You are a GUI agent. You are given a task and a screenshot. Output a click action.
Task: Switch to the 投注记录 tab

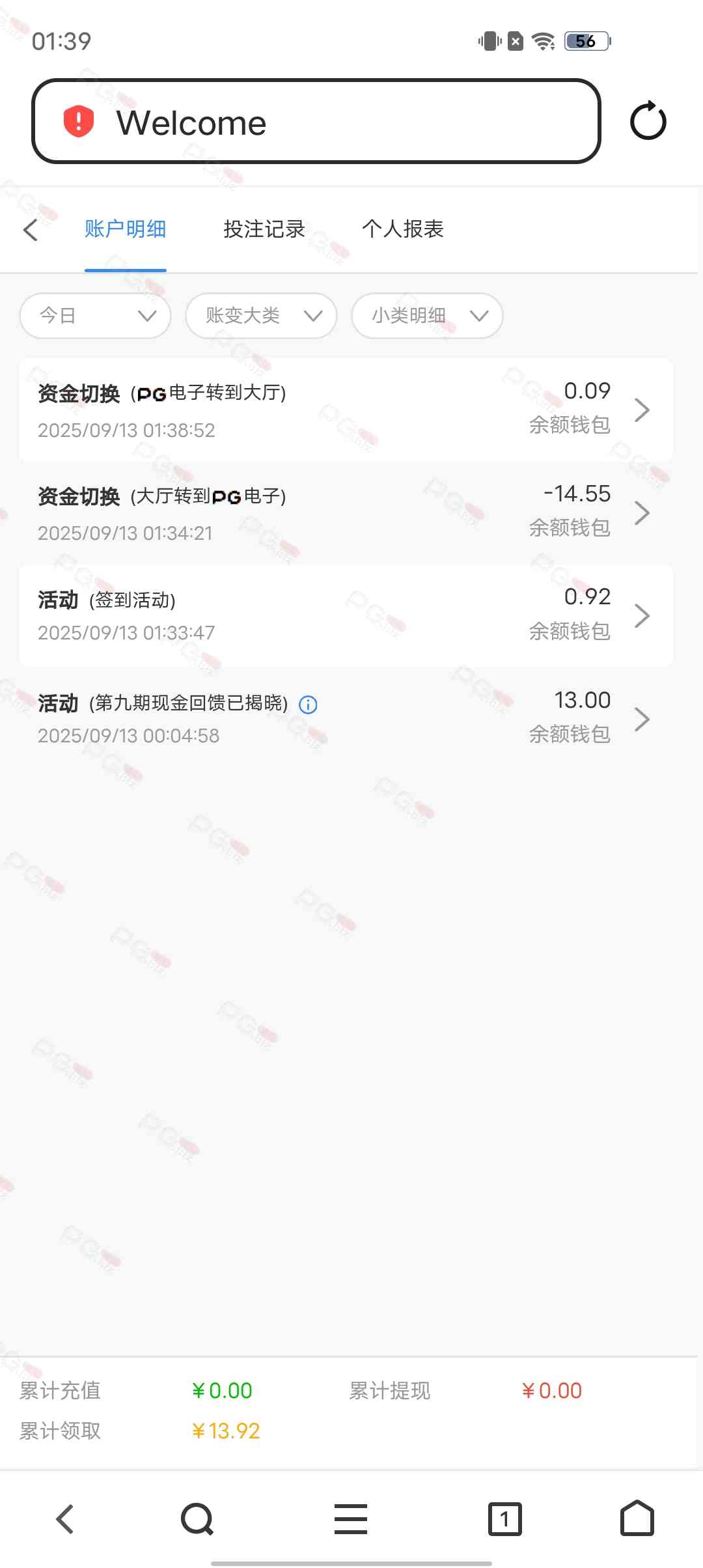point(264,229)
